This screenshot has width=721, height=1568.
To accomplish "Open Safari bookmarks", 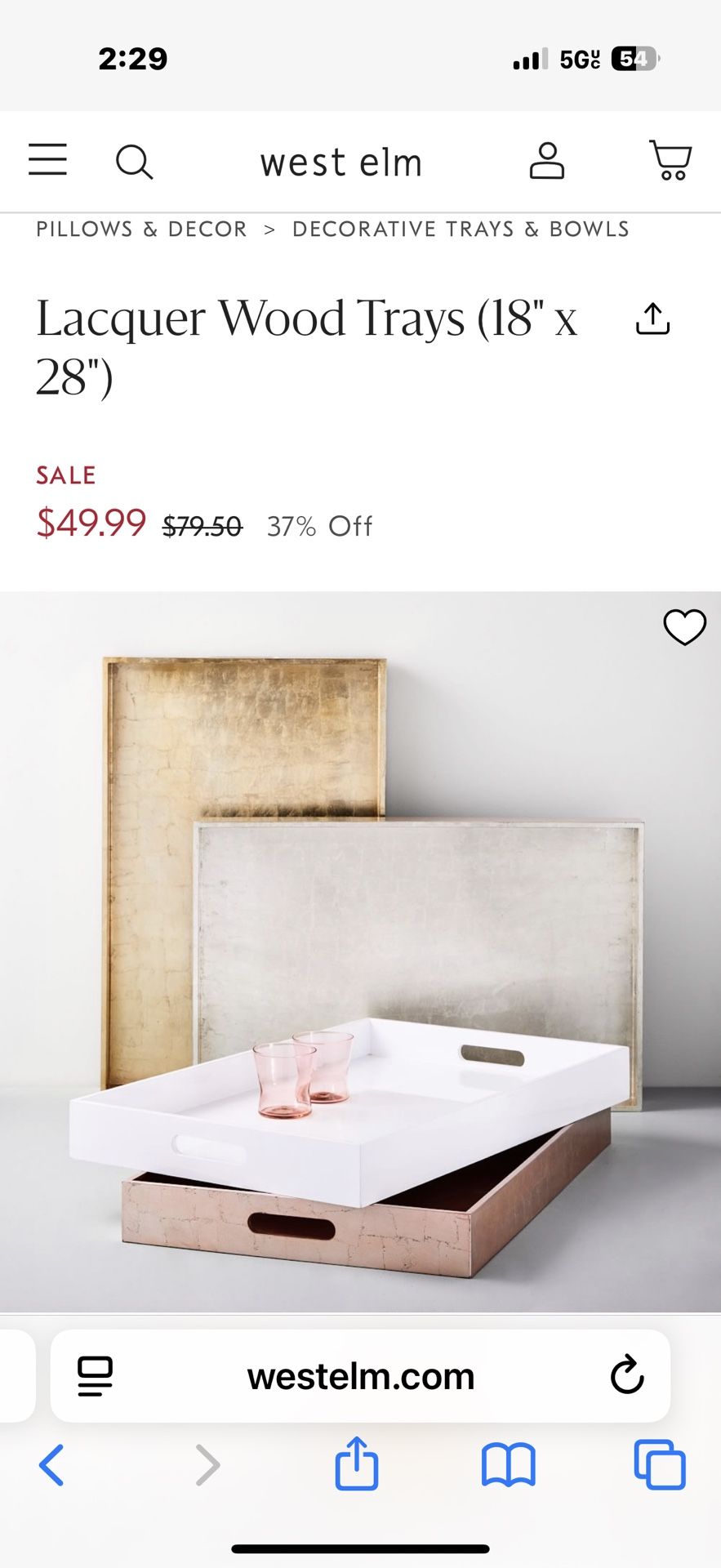I will click(508, 1465).
